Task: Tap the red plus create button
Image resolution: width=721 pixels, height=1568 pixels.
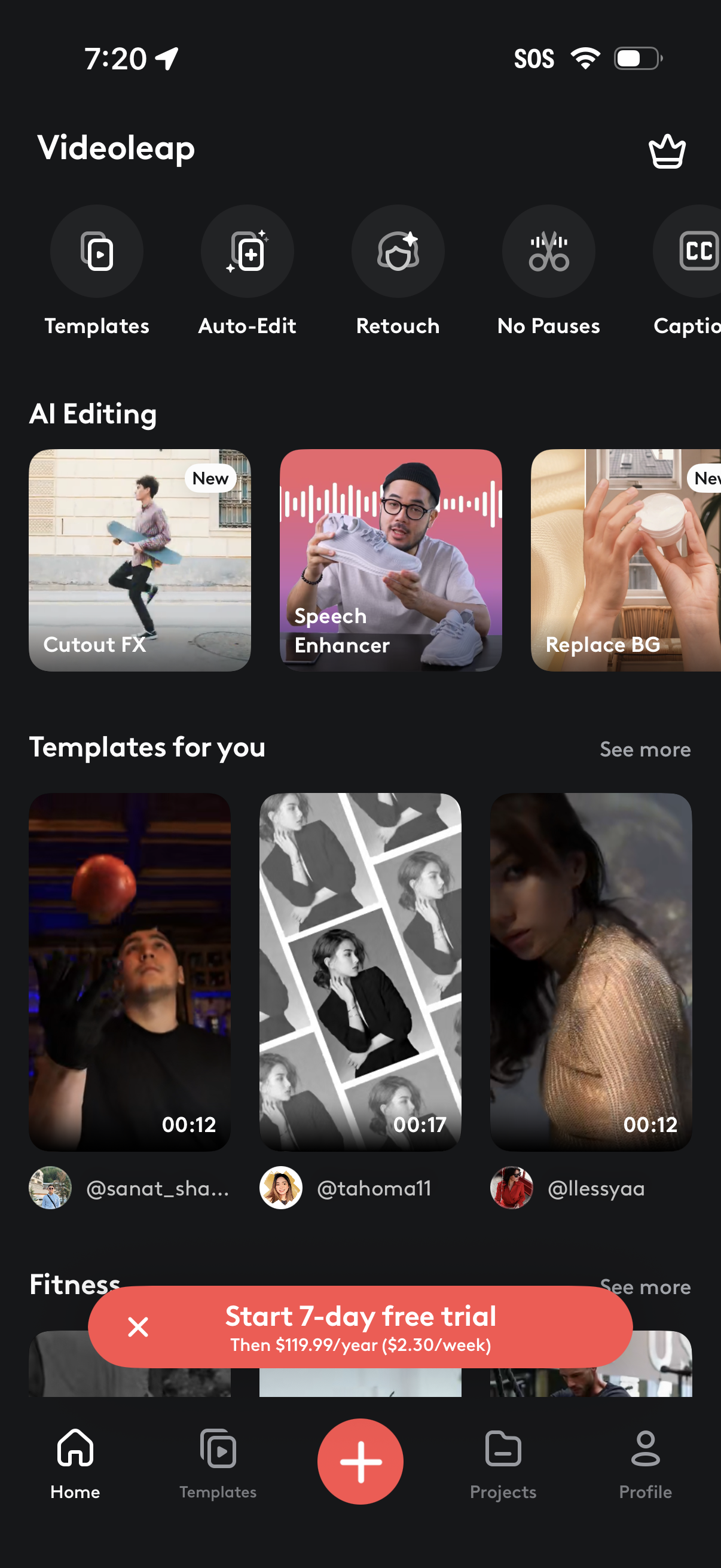Action: click(360, 1463)
